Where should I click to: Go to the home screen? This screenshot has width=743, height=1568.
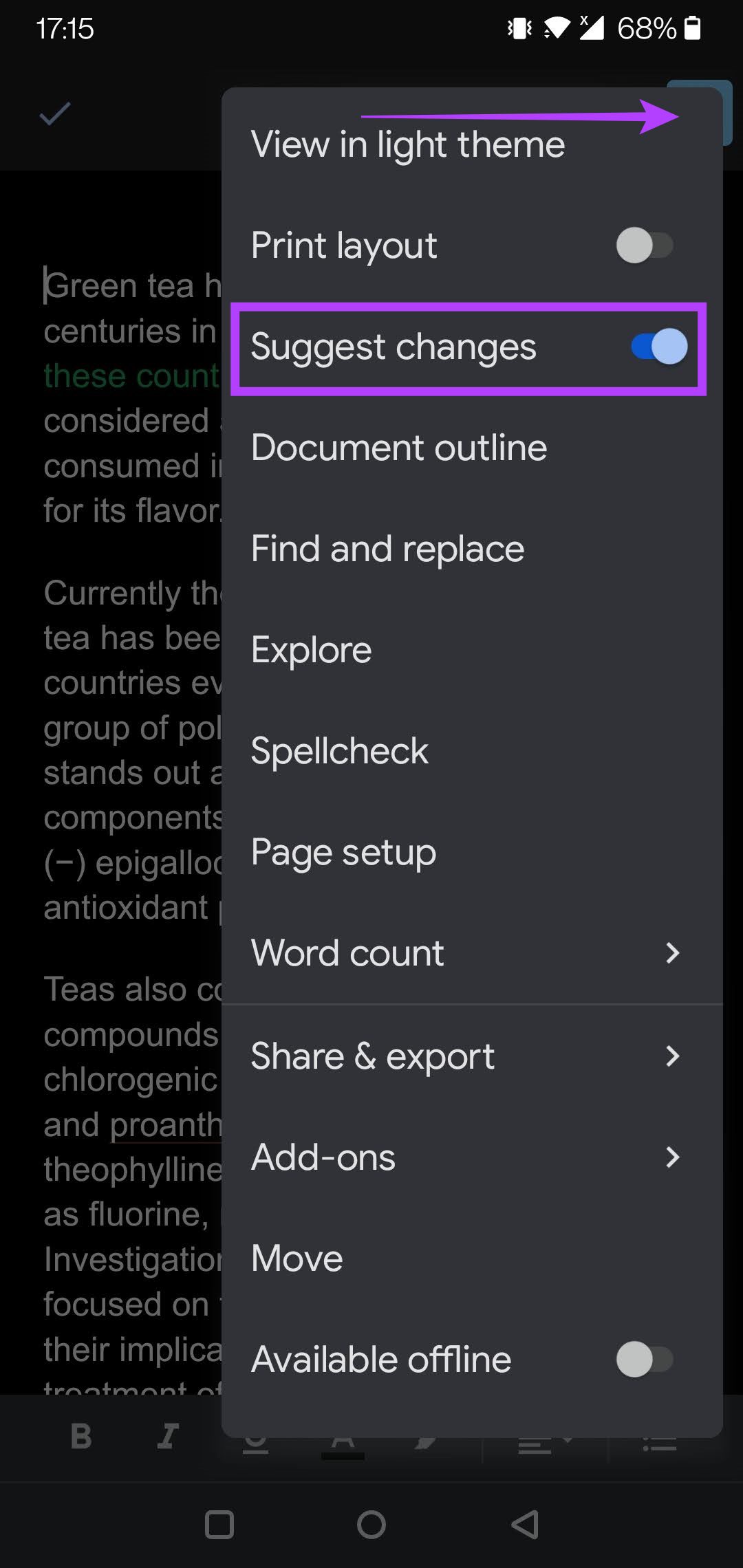(371, 1525)
